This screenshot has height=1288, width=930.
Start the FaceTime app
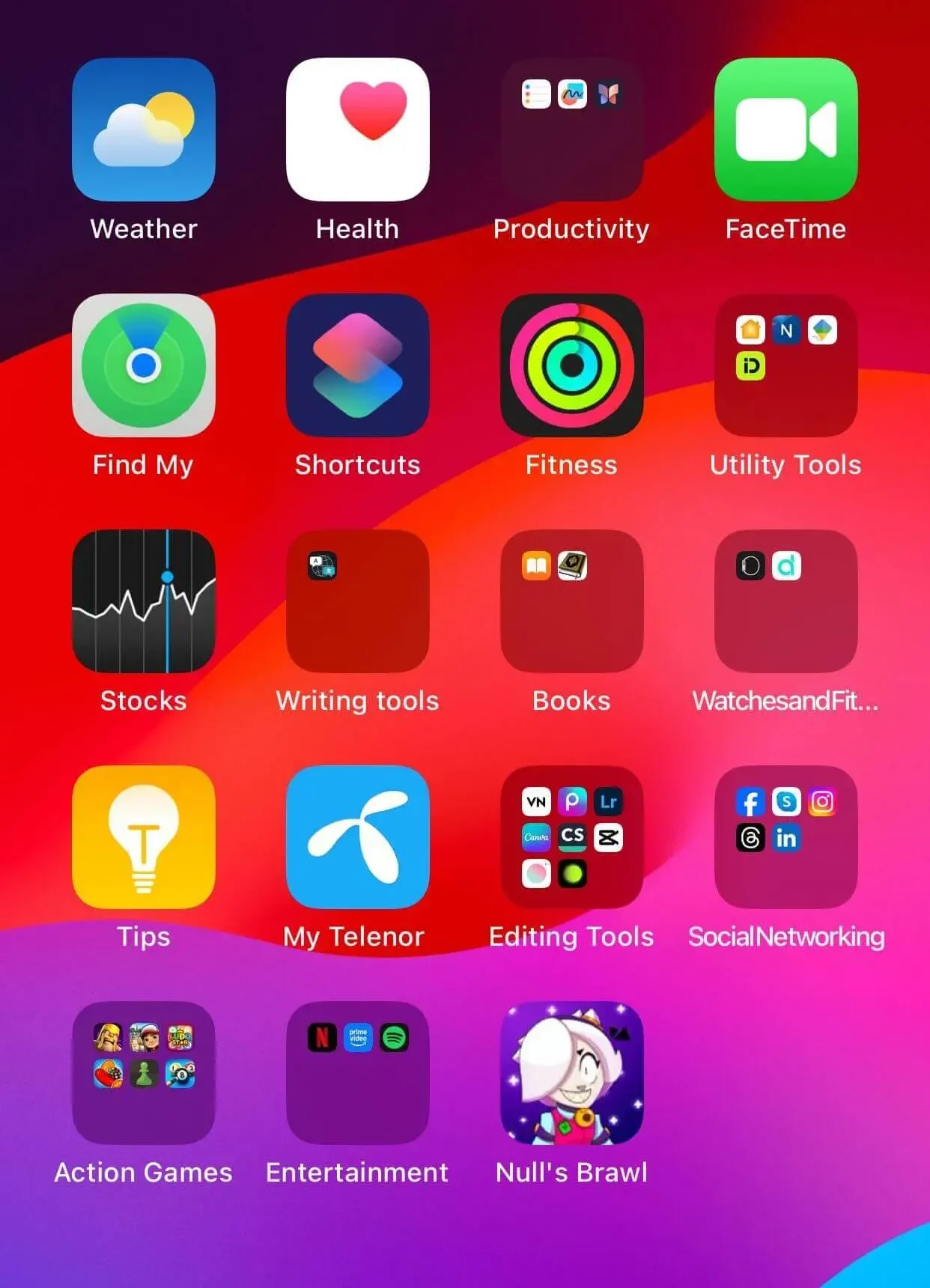[x=785, y=130]
